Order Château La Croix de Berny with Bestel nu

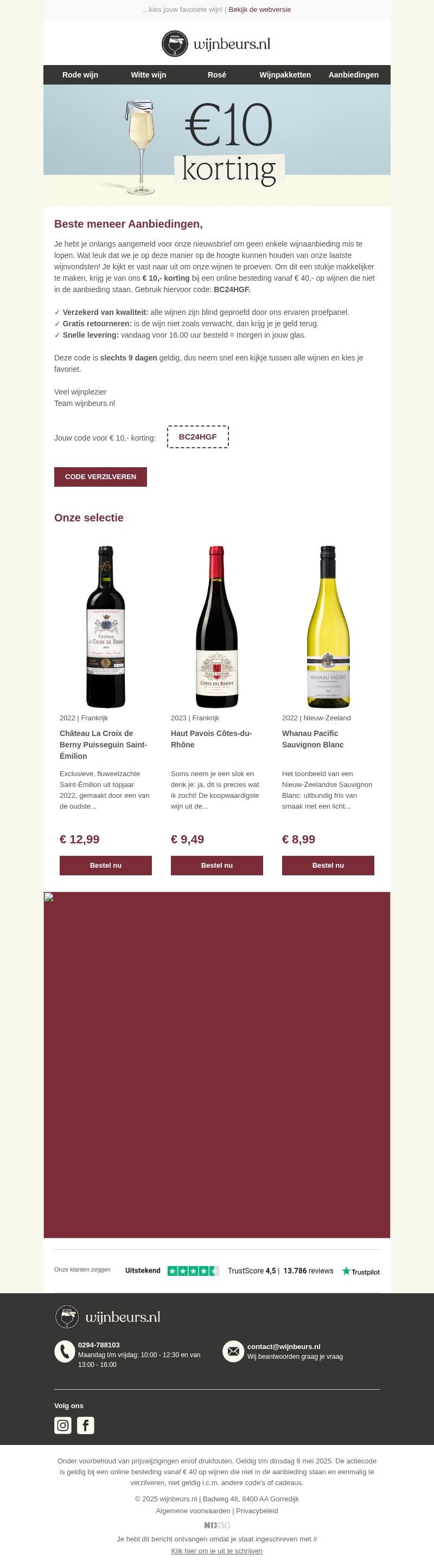click(x=105, y=865)
